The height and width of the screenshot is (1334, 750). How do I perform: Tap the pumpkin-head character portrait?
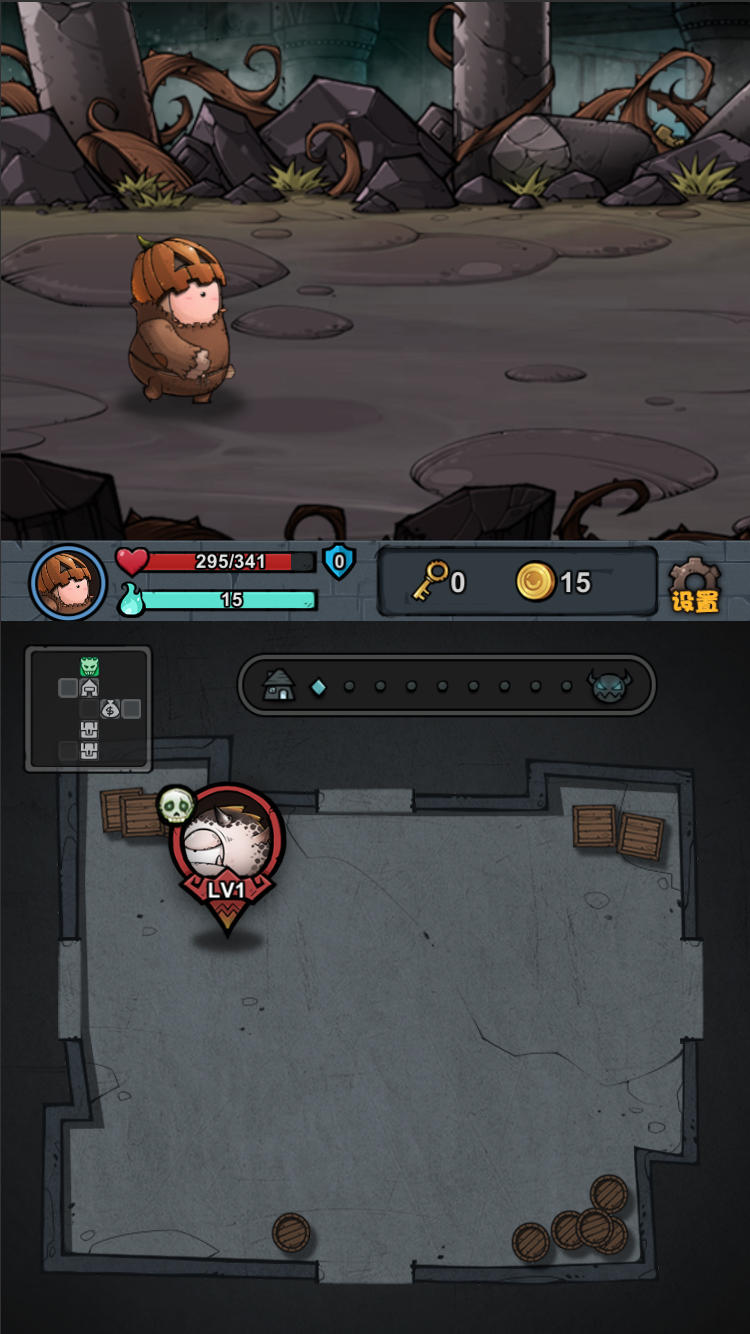(x=68, y=582)
